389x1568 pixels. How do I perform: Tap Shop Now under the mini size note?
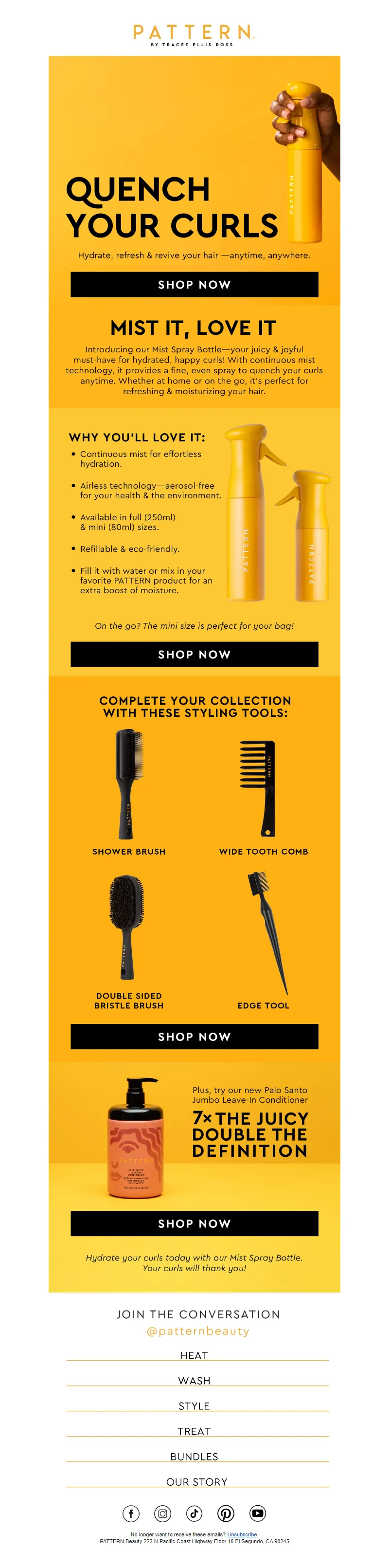coord(194,655)
